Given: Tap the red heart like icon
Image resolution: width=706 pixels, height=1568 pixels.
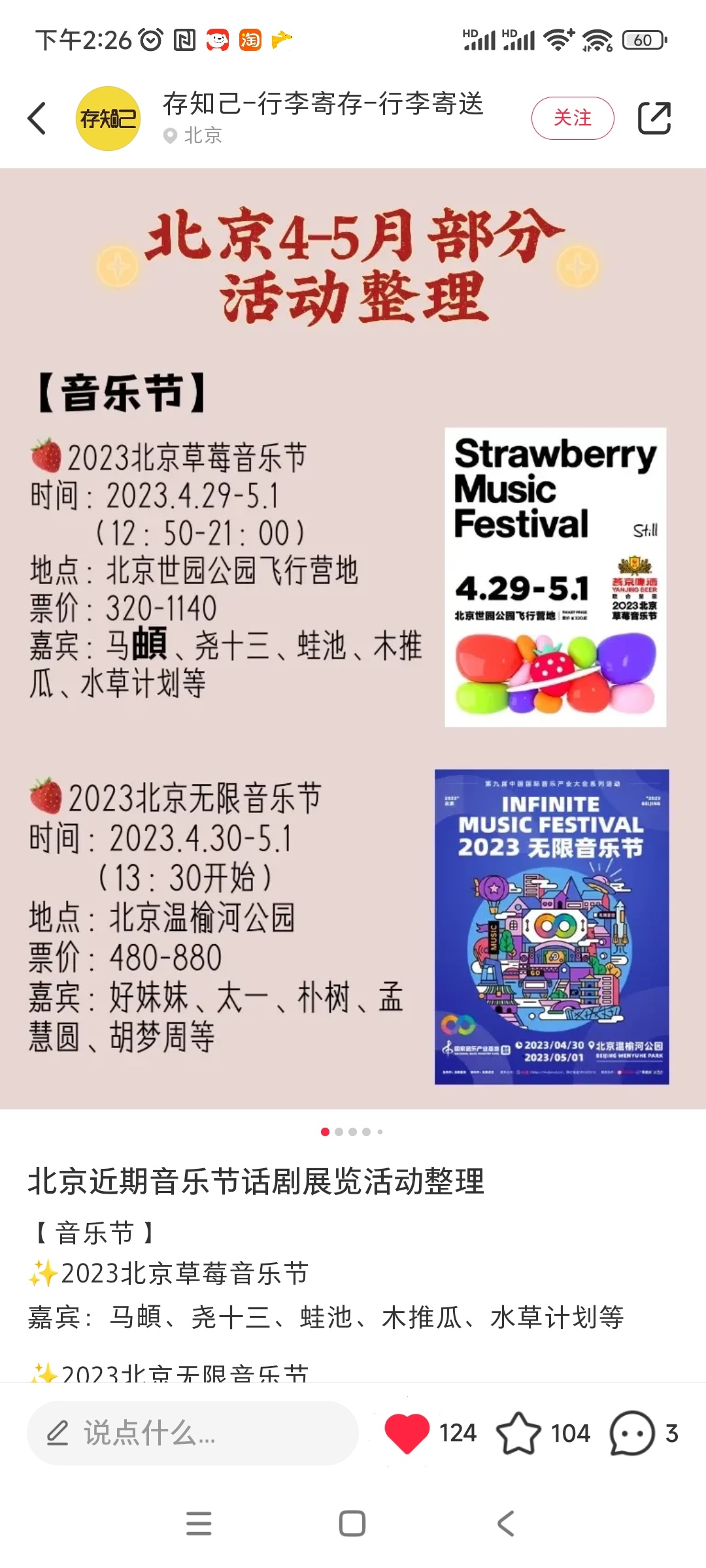Looking at the screenshot, I should [407, 1433].
